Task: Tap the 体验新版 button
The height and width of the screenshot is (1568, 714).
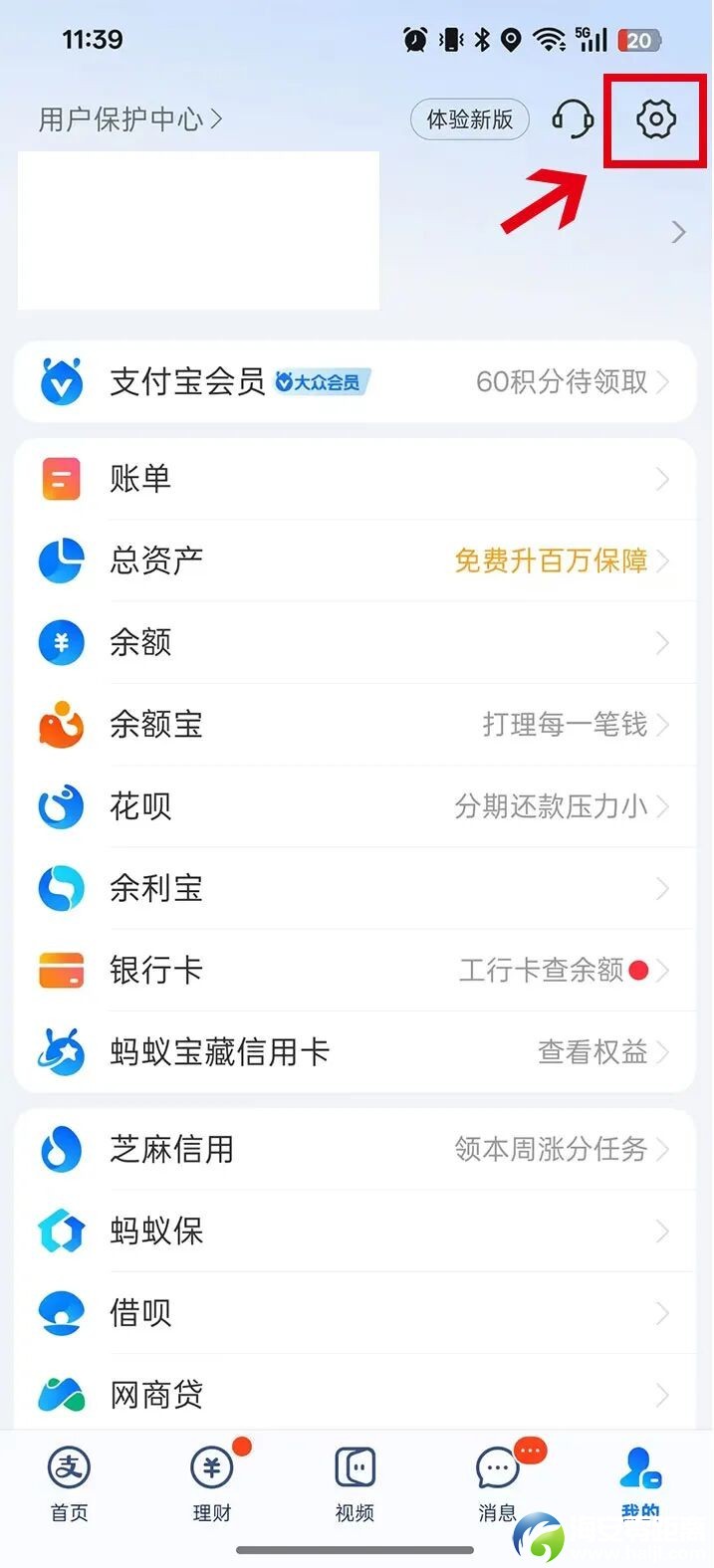Action: (x=469, y=120)
